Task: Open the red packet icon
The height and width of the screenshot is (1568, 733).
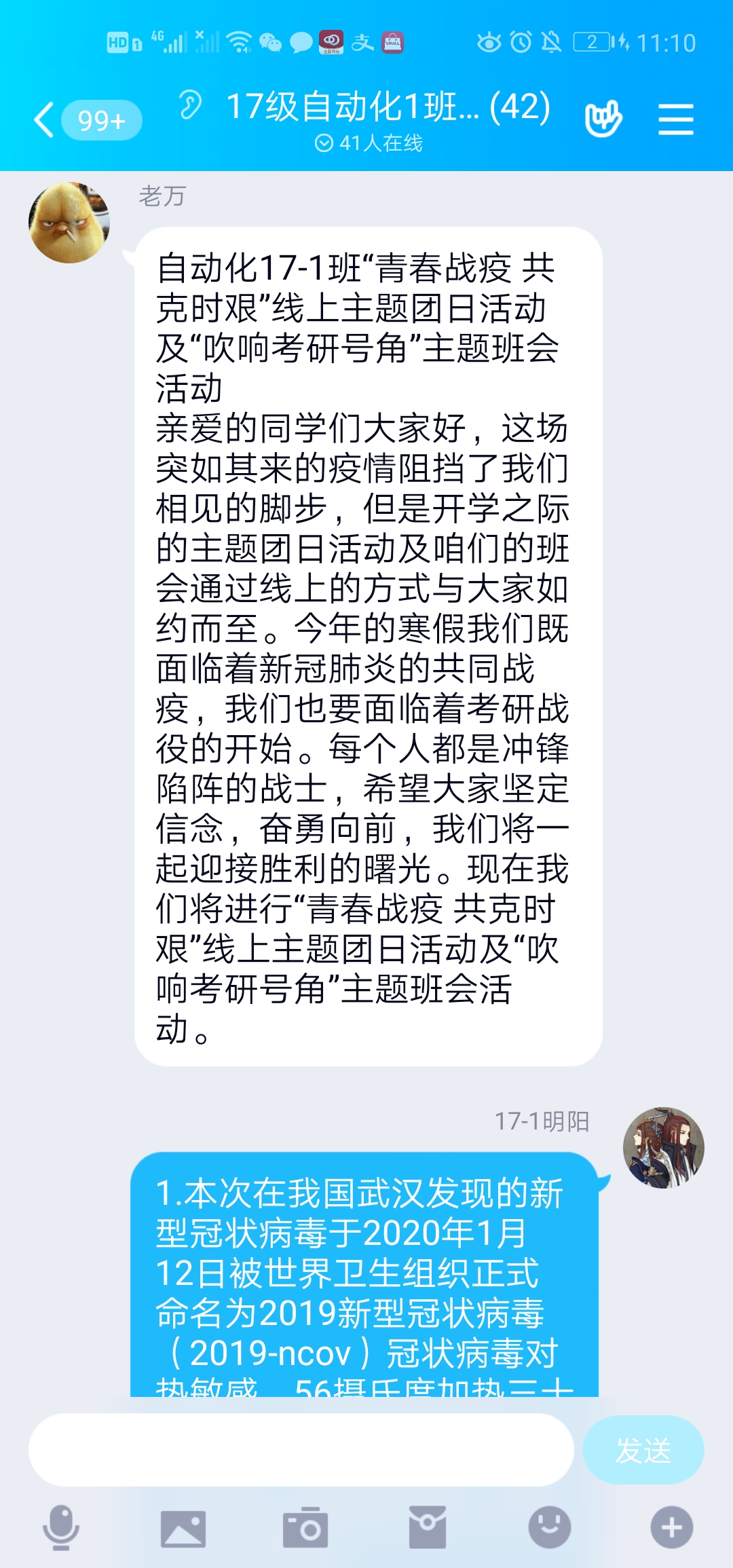Action: coord(428,1528)
